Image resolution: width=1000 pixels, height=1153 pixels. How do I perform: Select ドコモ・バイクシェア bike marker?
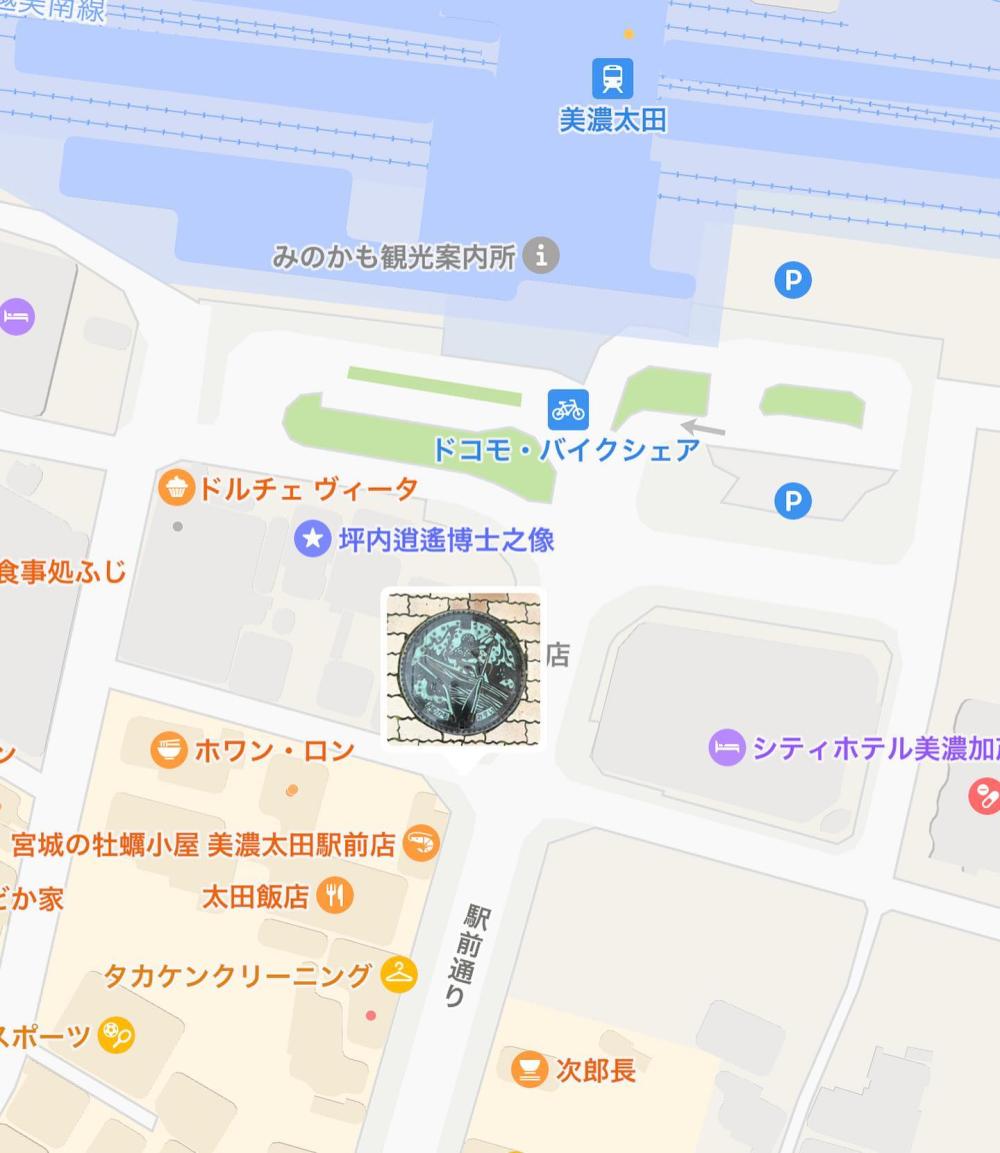pos(567,409)
